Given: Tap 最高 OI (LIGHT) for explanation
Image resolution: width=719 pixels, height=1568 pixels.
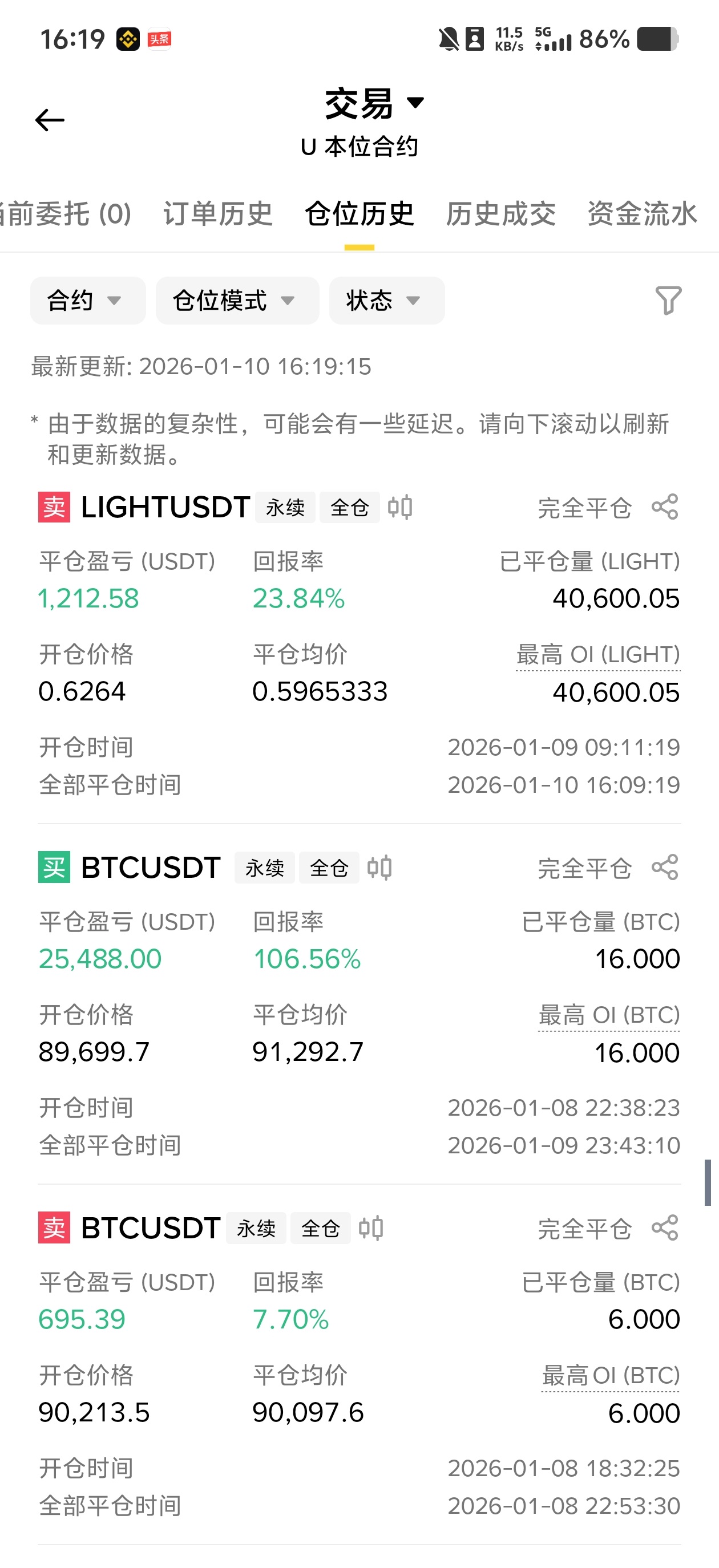Looking at the screenshot, I should [598, 655].
